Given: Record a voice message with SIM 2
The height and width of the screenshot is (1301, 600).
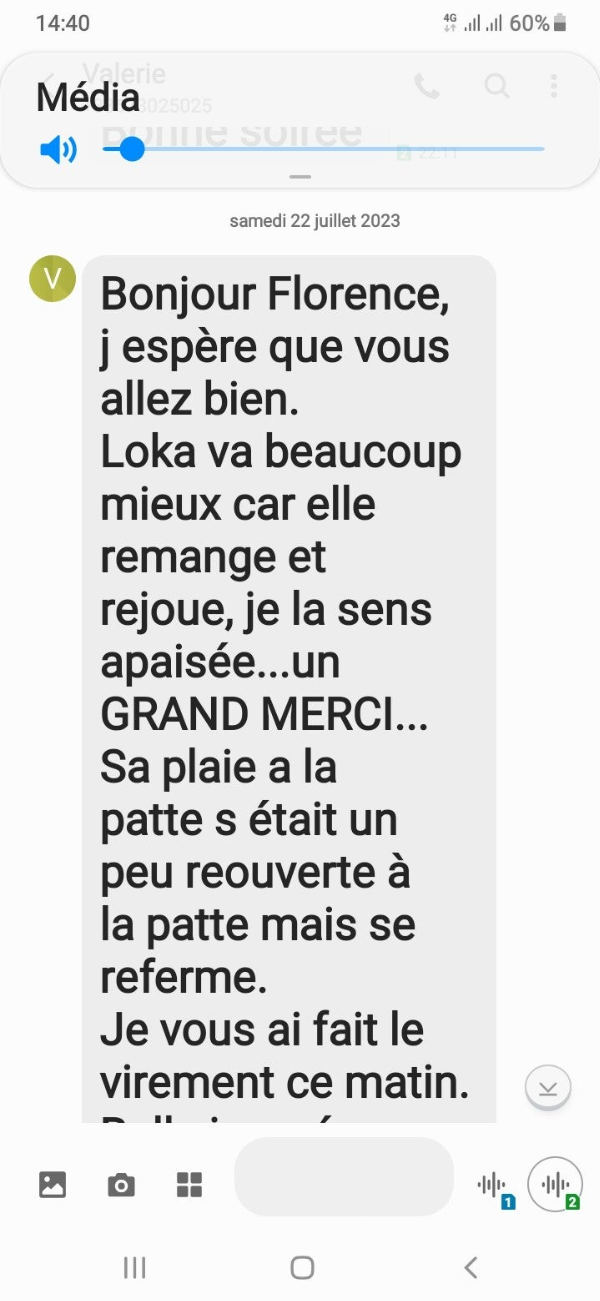Looking at the screenshot, I should click(555, 1185).
